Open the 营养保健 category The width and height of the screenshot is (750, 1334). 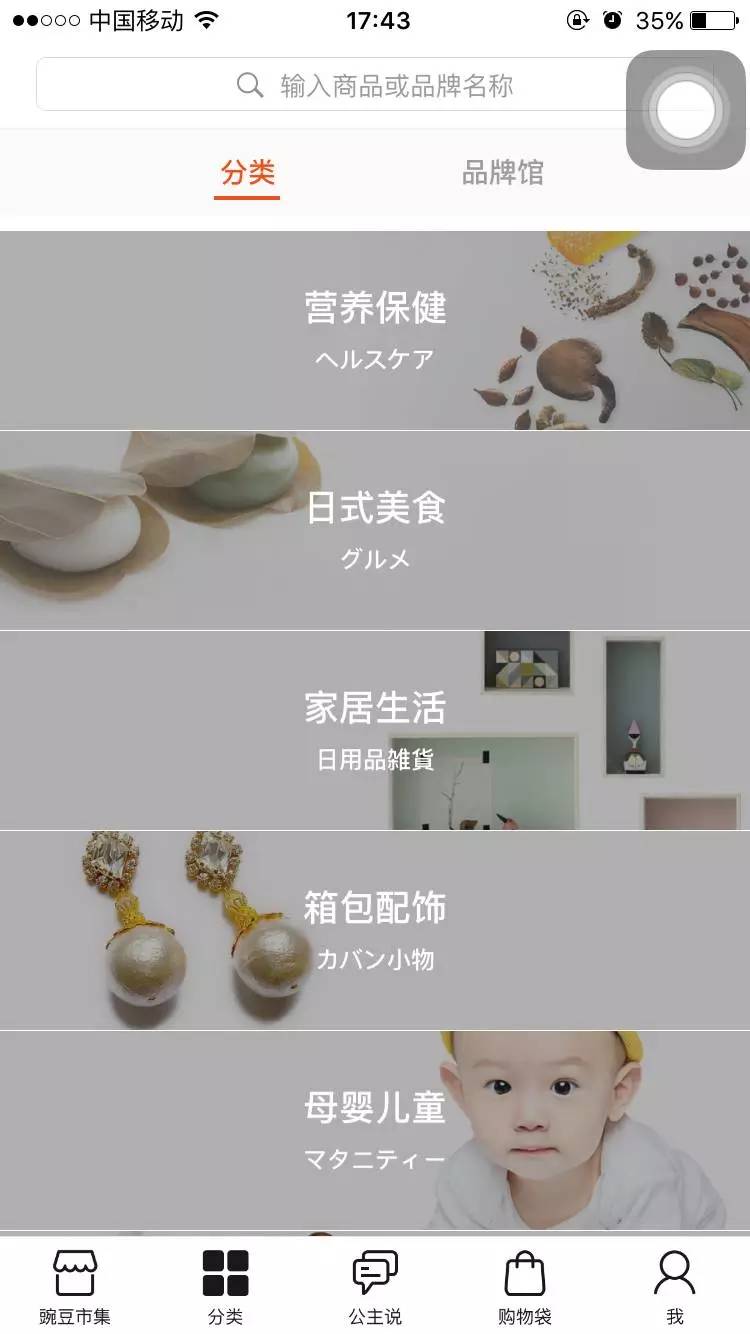point(375,330)
